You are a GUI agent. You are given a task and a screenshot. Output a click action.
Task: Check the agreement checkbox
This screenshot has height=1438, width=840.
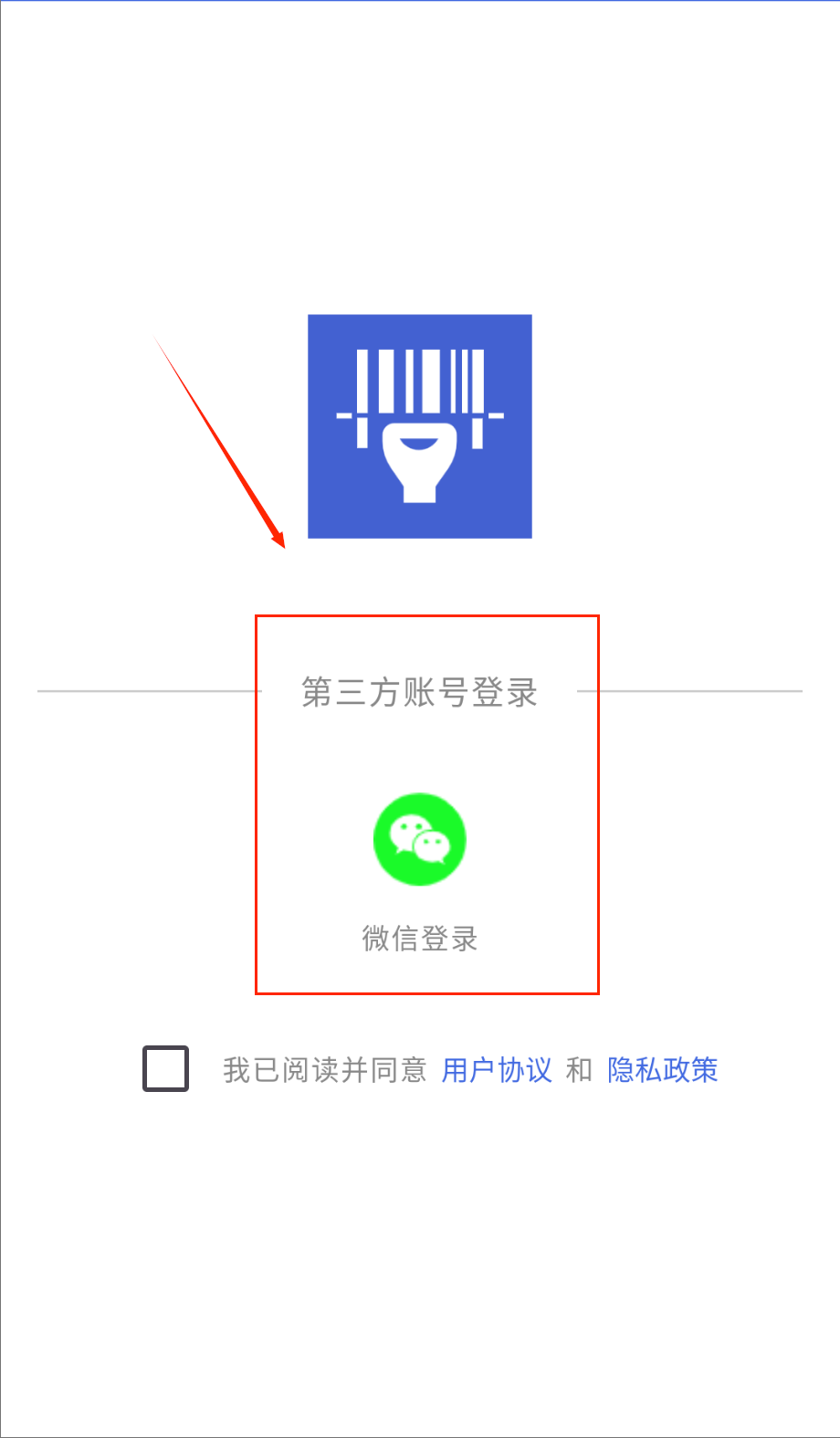point(165,1068)
